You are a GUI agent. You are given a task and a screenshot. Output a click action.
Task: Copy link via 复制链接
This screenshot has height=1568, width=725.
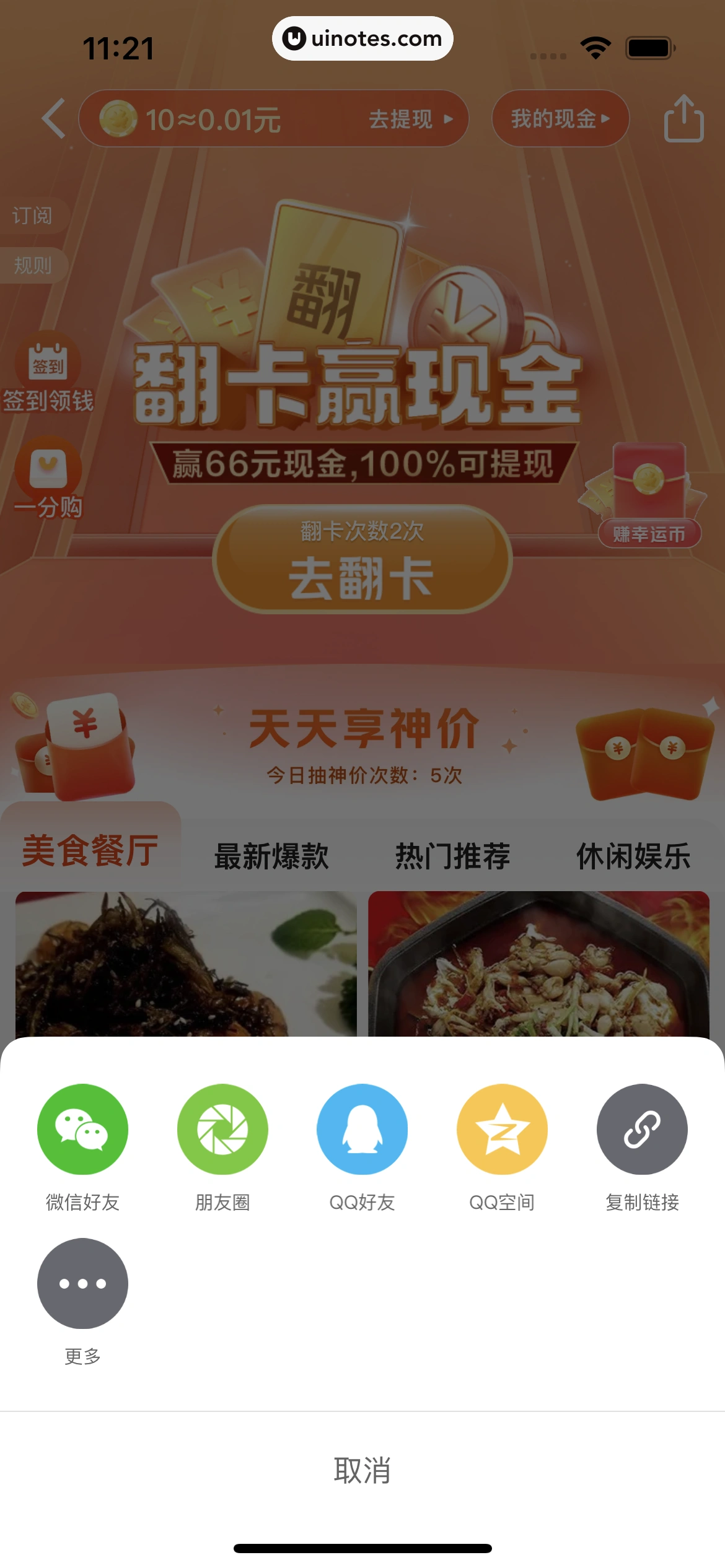pyautogui.click(x=642, y=1129)
